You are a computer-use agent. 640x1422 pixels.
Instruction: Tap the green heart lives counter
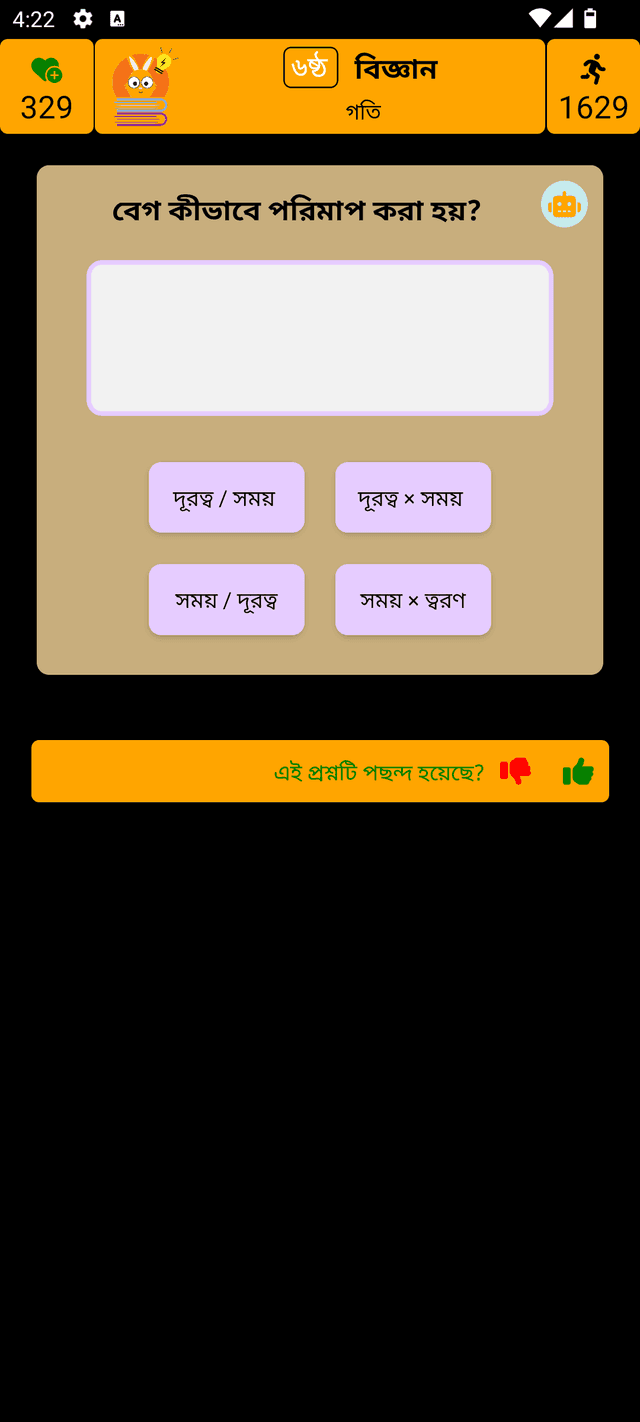[x=46, y=87]
